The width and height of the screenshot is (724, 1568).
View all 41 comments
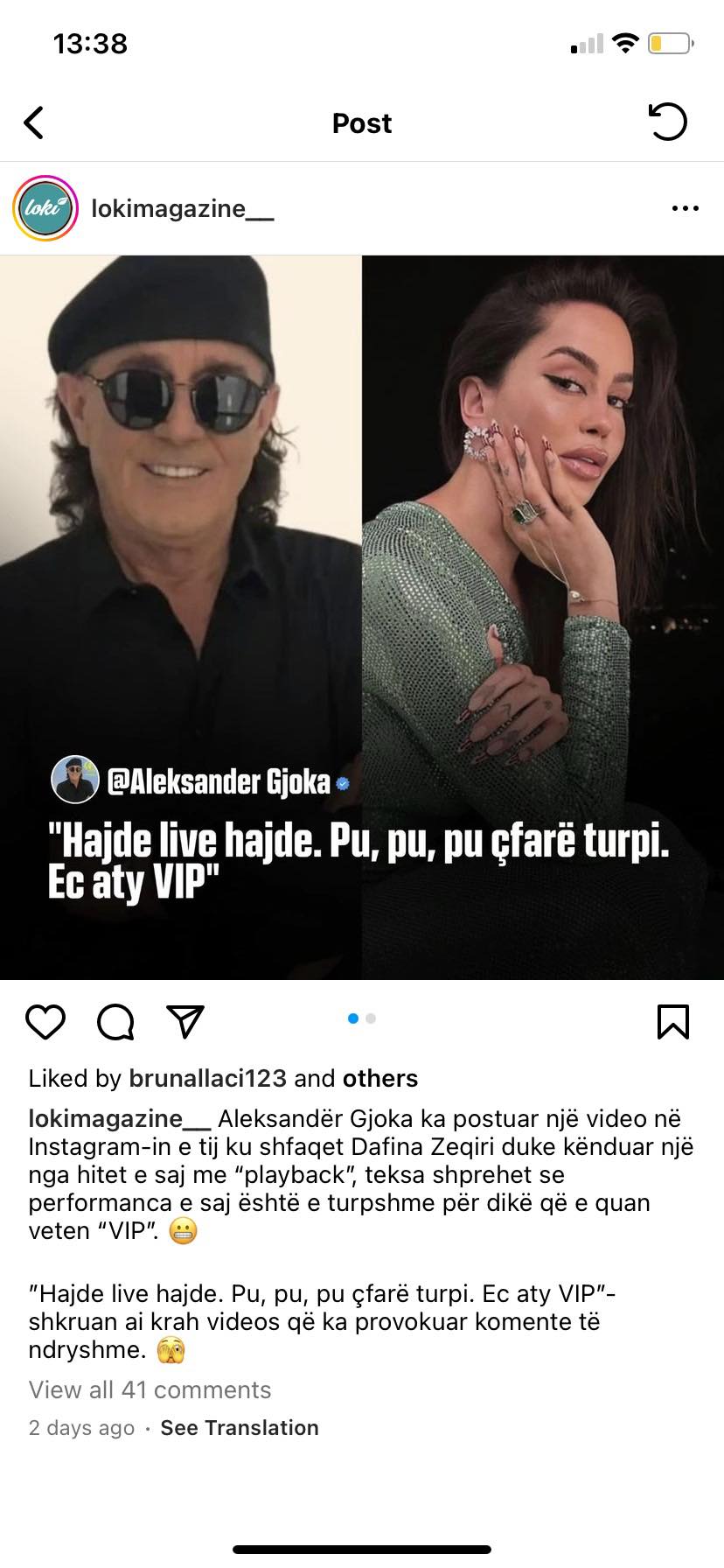click(x=150, y=1389)
